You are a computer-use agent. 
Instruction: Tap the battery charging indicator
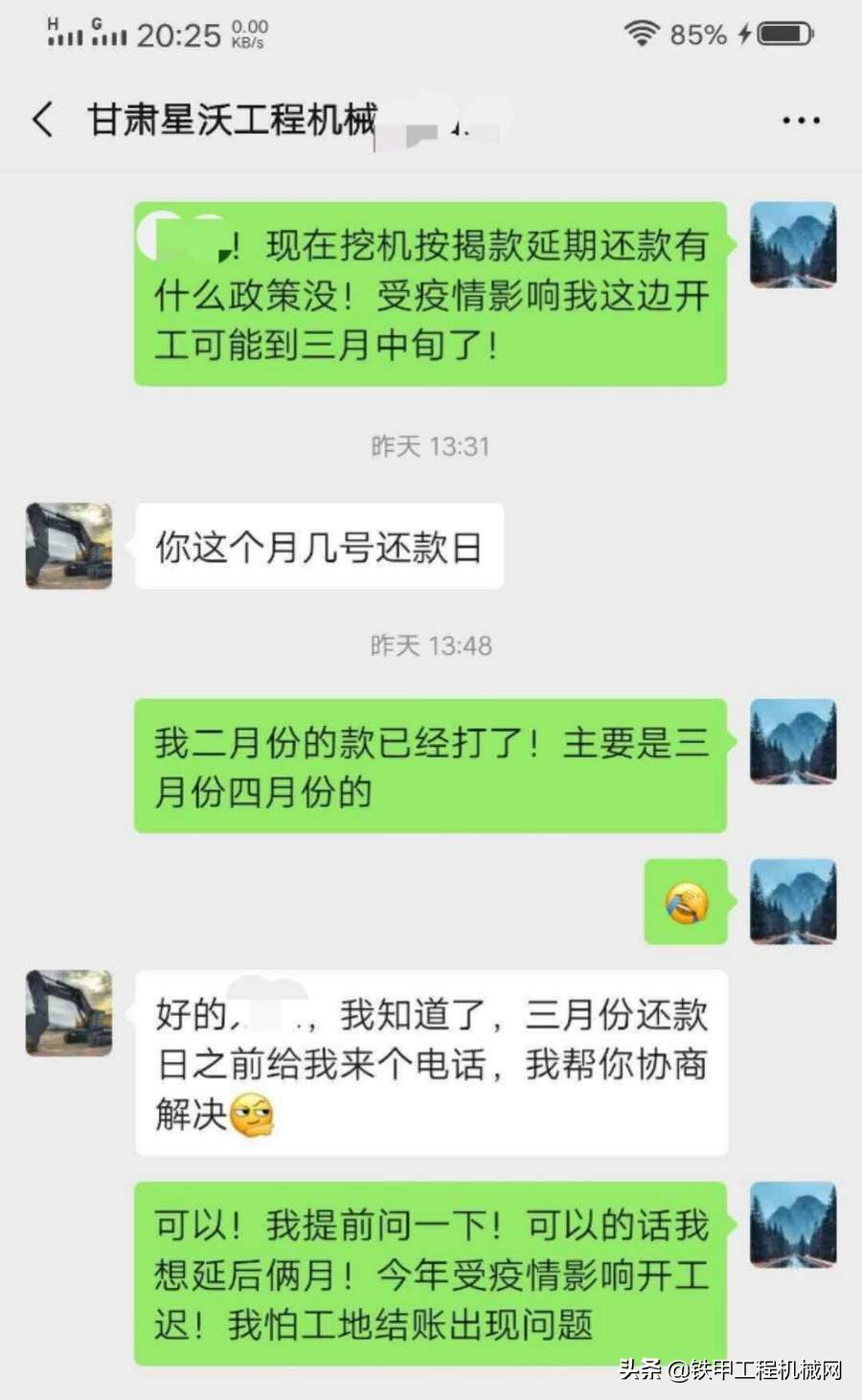pos(776,33)
